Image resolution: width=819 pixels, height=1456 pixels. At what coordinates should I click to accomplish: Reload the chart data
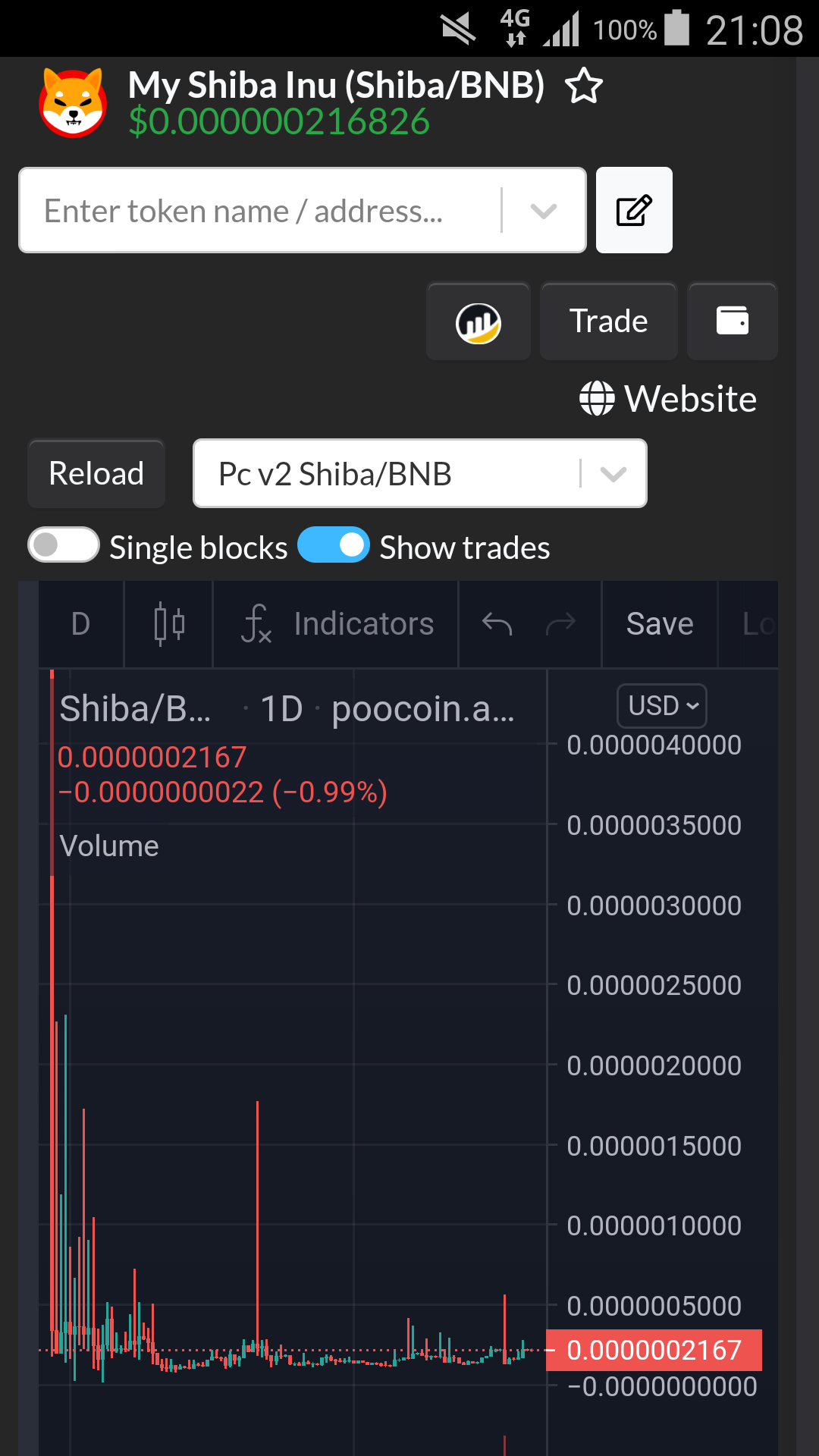click(96, 474)
